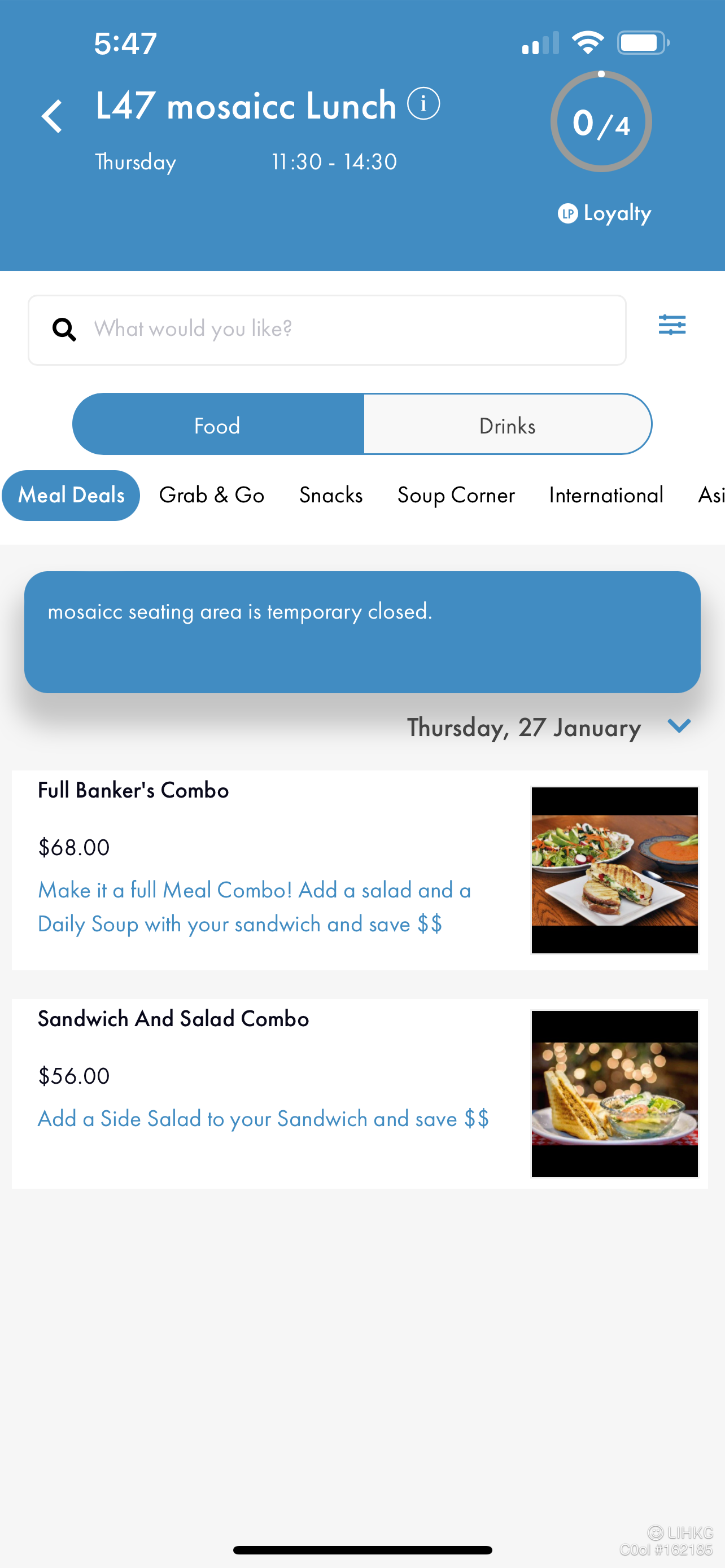The height and width of the screenshot is (1568, 725).
Task: Tap the 'What would you like?' search box
Action: coord(327,330)
